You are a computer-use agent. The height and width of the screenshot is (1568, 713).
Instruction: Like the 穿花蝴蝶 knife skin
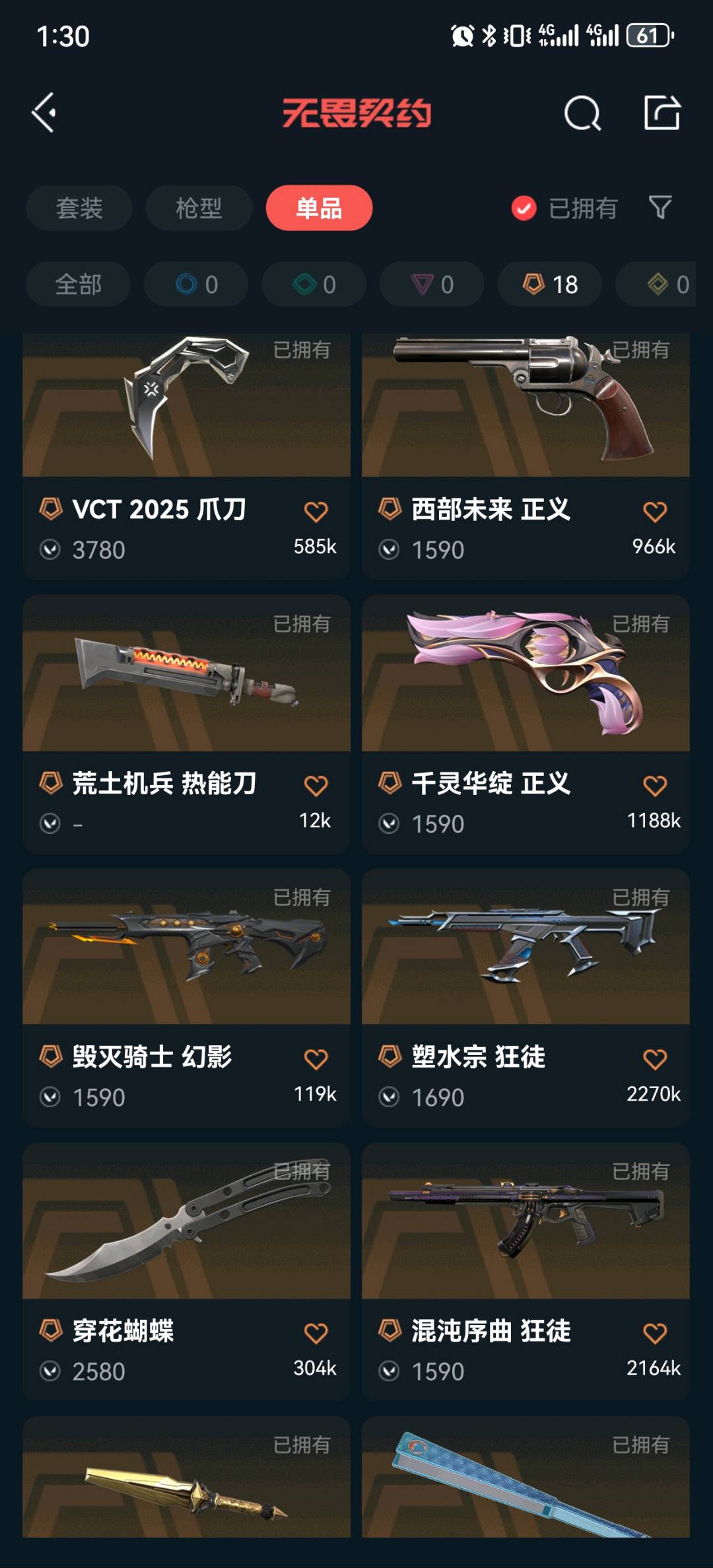coord(316,1333)
